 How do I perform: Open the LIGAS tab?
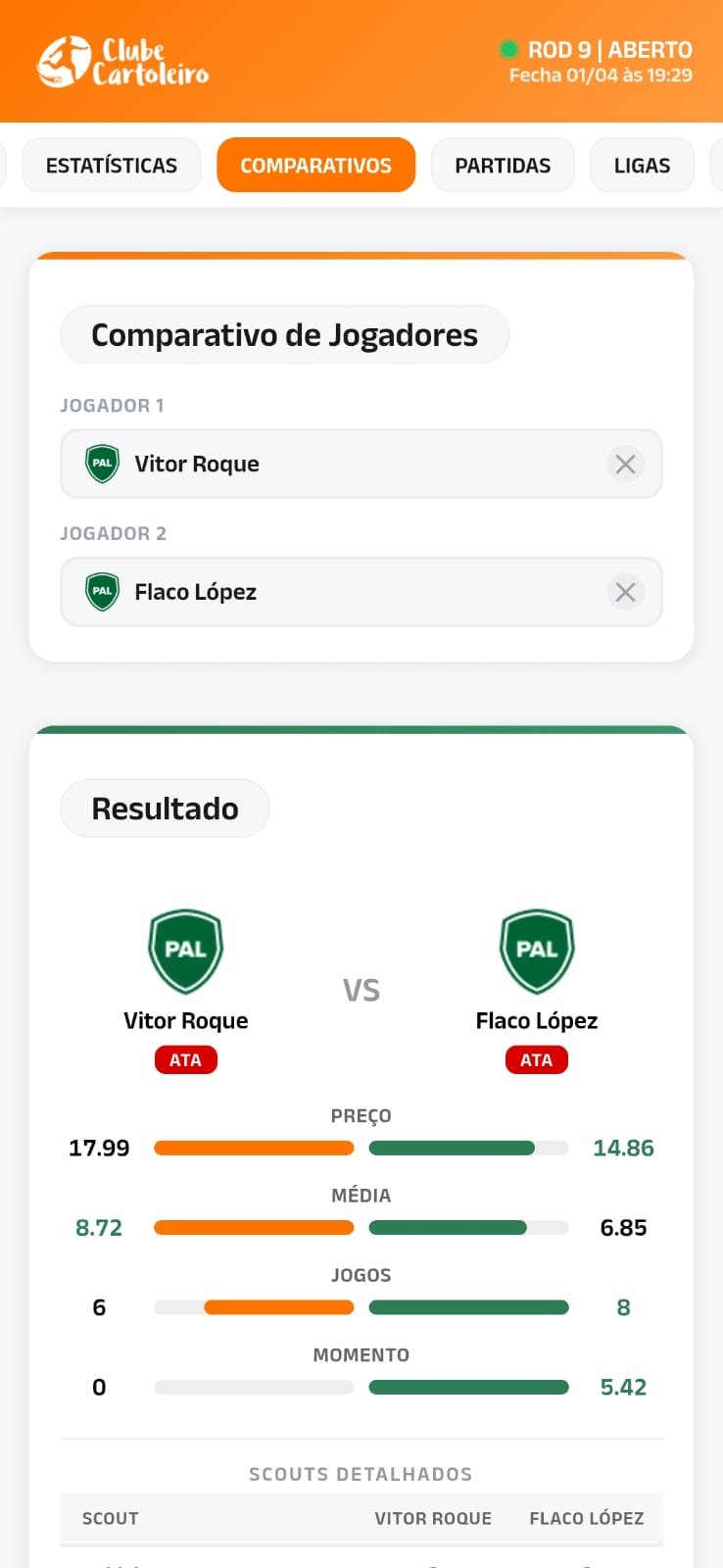(642, 165)
